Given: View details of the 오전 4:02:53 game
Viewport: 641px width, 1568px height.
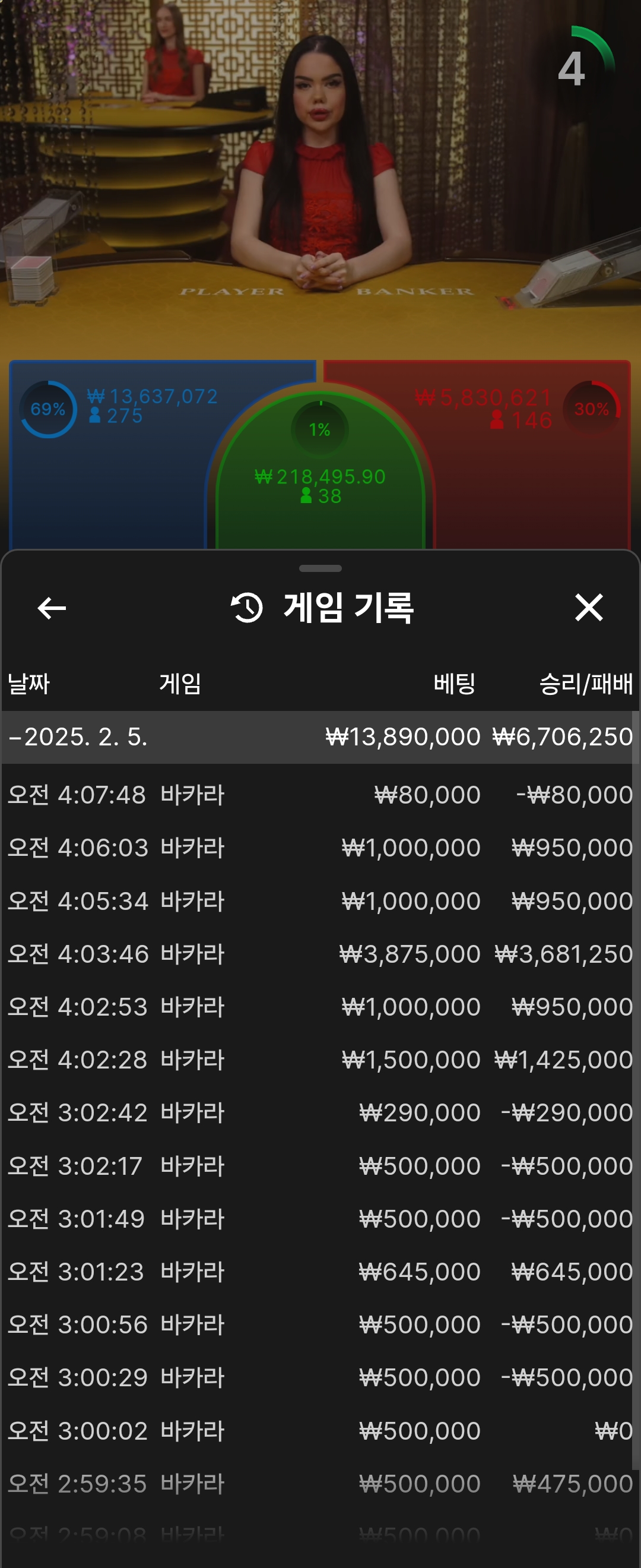Looking at the screenshot, I should pos(320,1007).
